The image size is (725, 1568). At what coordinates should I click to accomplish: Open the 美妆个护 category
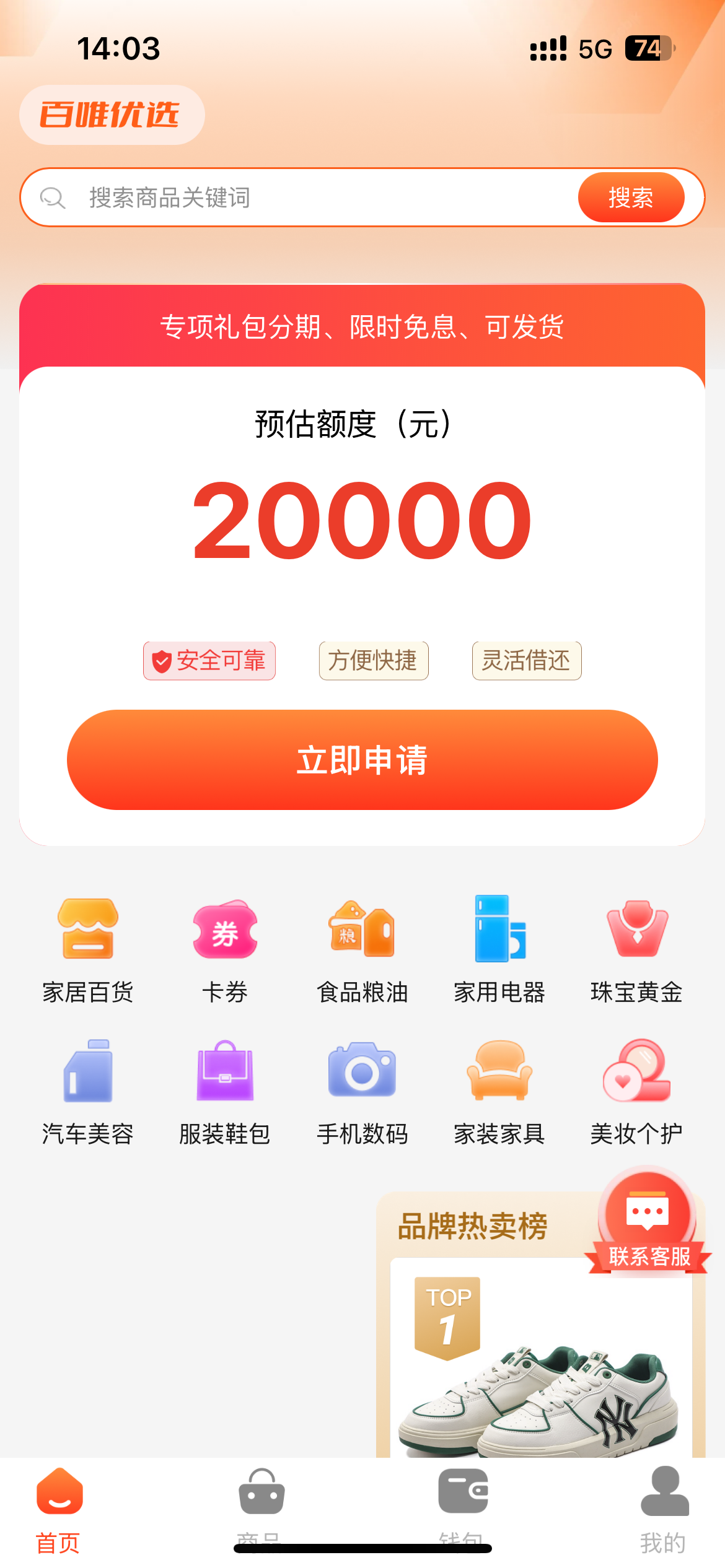click(x=636, y=1091)
